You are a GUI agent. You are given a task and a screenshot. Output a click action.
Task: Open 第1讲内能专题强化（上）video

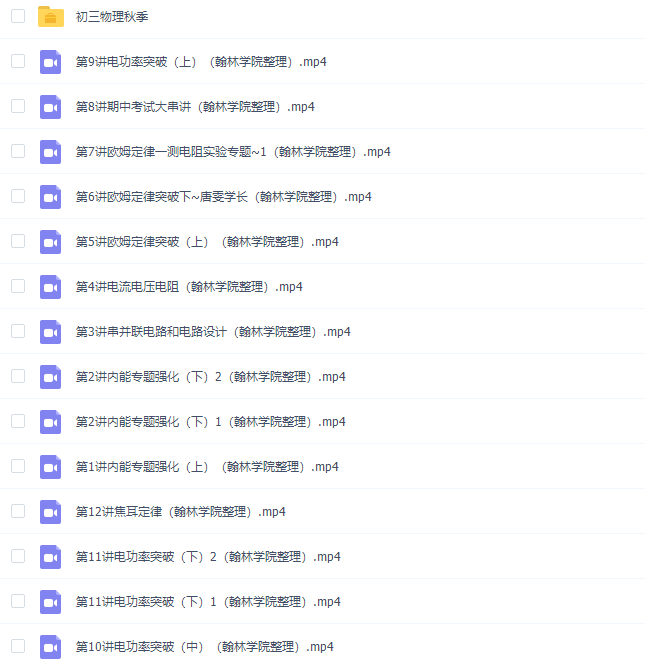pyautogui.click(x=208, y=467)
